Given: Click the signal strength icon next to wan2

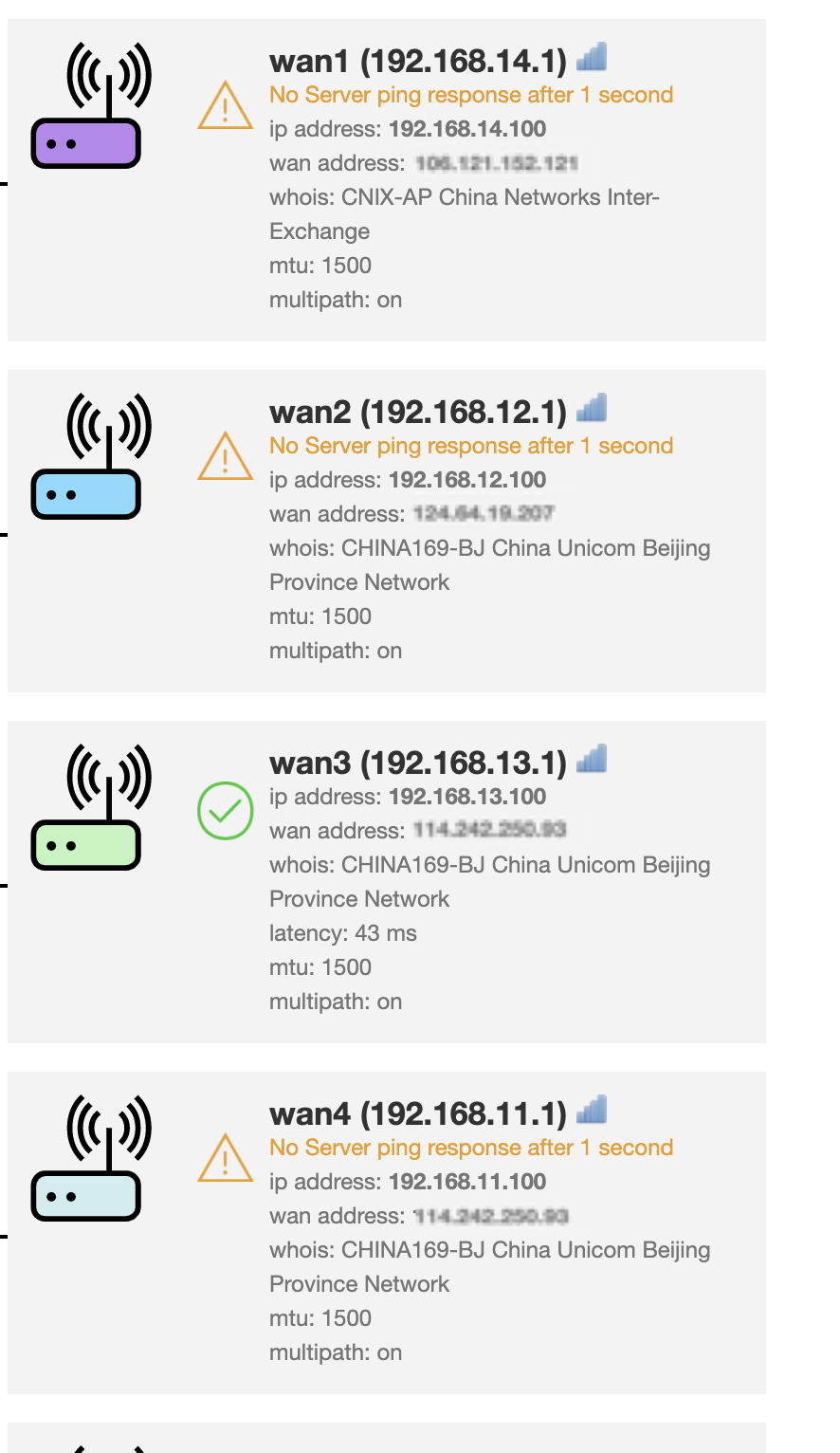Looking at the screenshot, I should click(593, 408).
